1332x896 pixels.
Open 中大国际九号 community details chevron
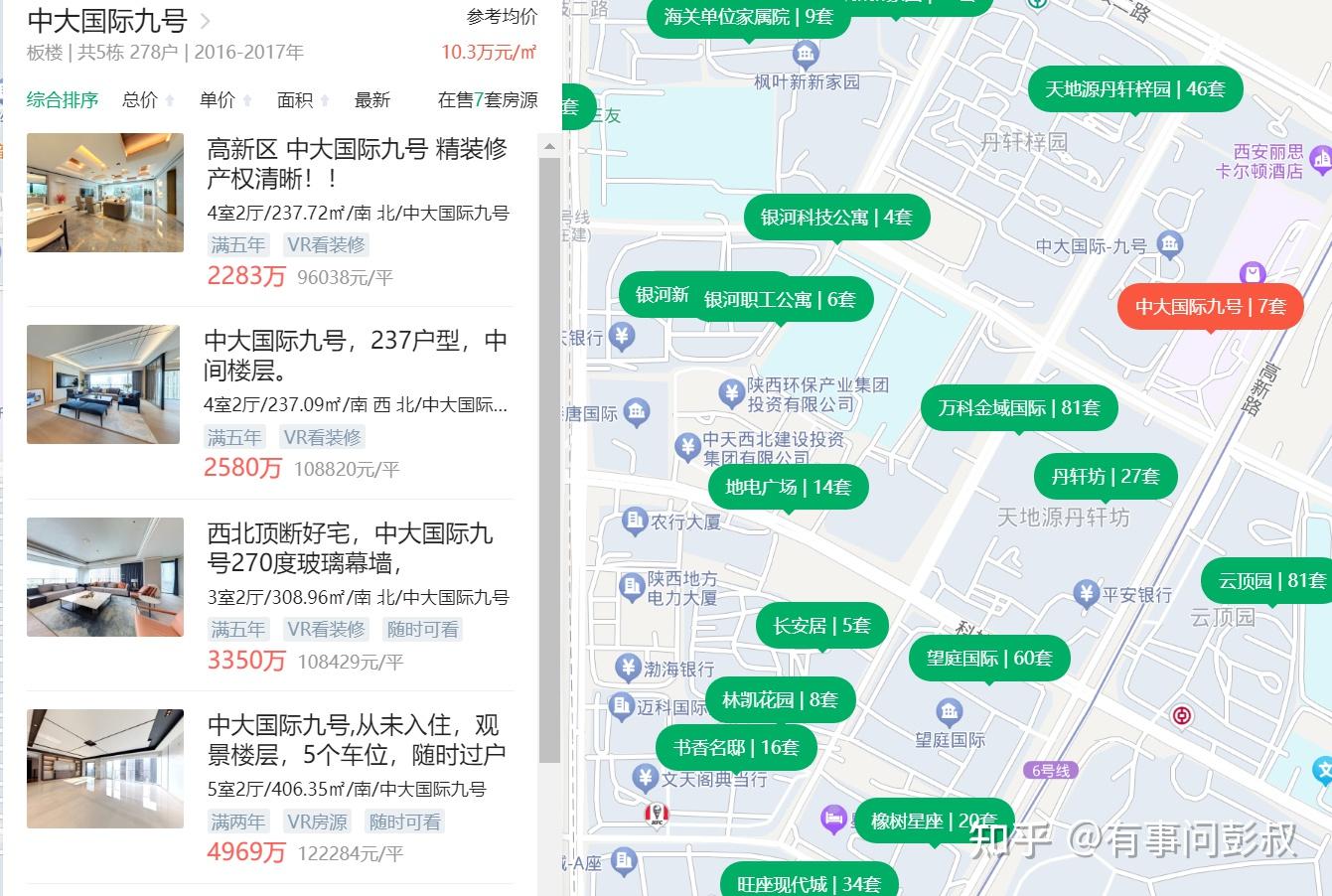(206, 21)
